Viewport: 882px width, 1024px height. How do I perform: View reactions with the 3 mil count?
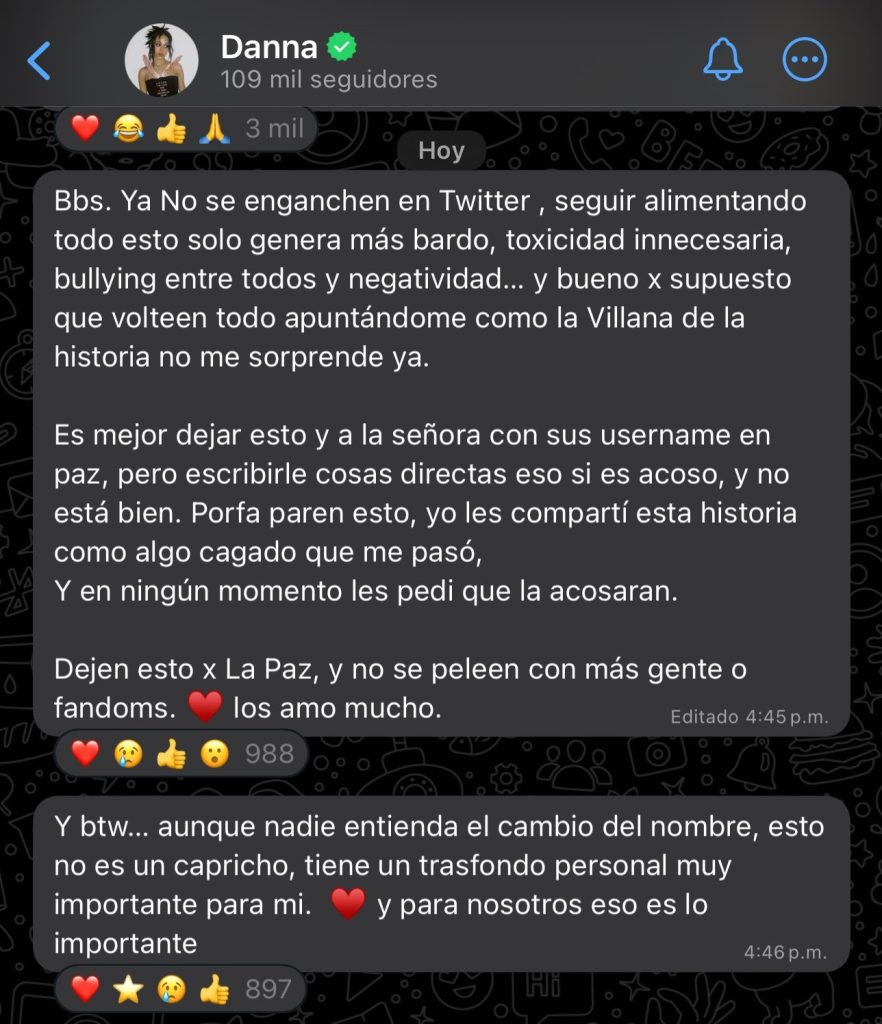point(188,129)
